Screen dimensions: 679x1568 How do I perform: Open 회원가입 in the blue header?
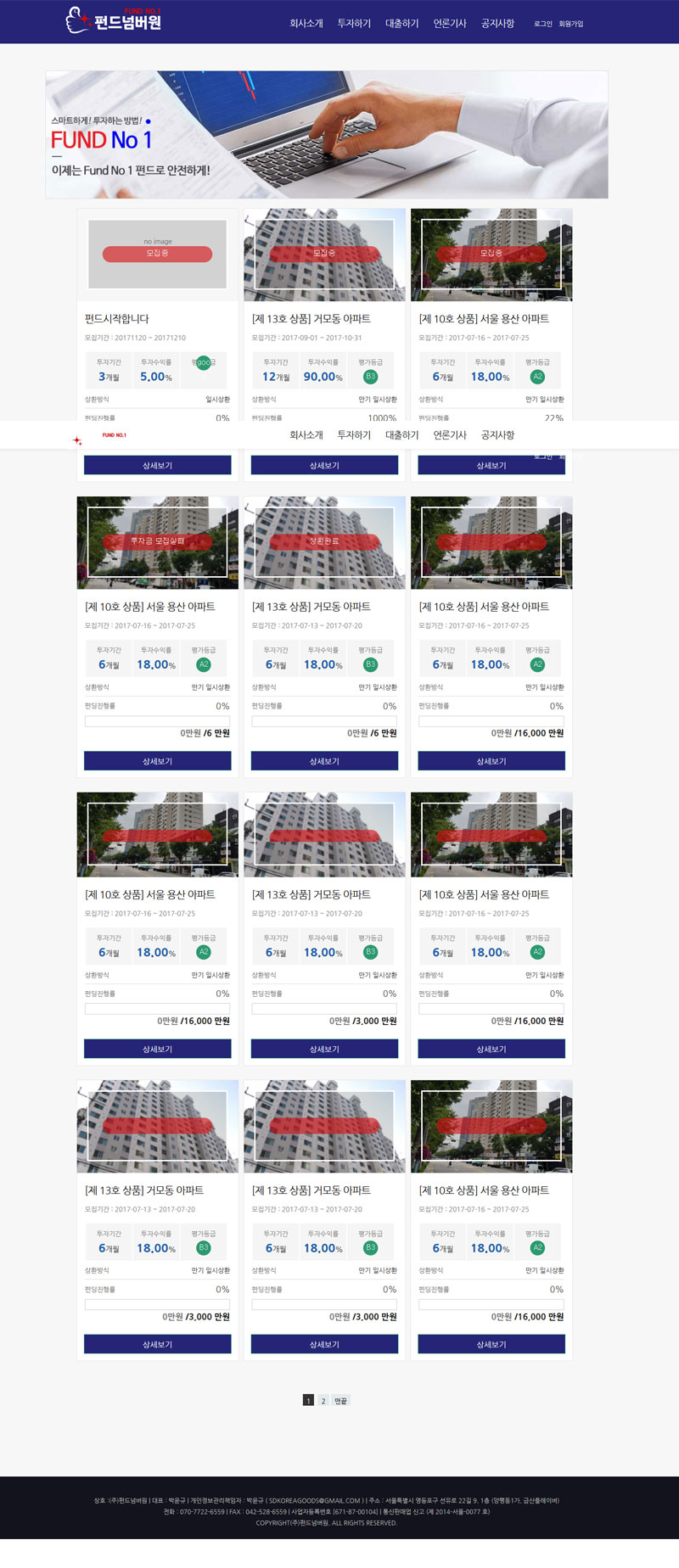(x=570, y=24)
